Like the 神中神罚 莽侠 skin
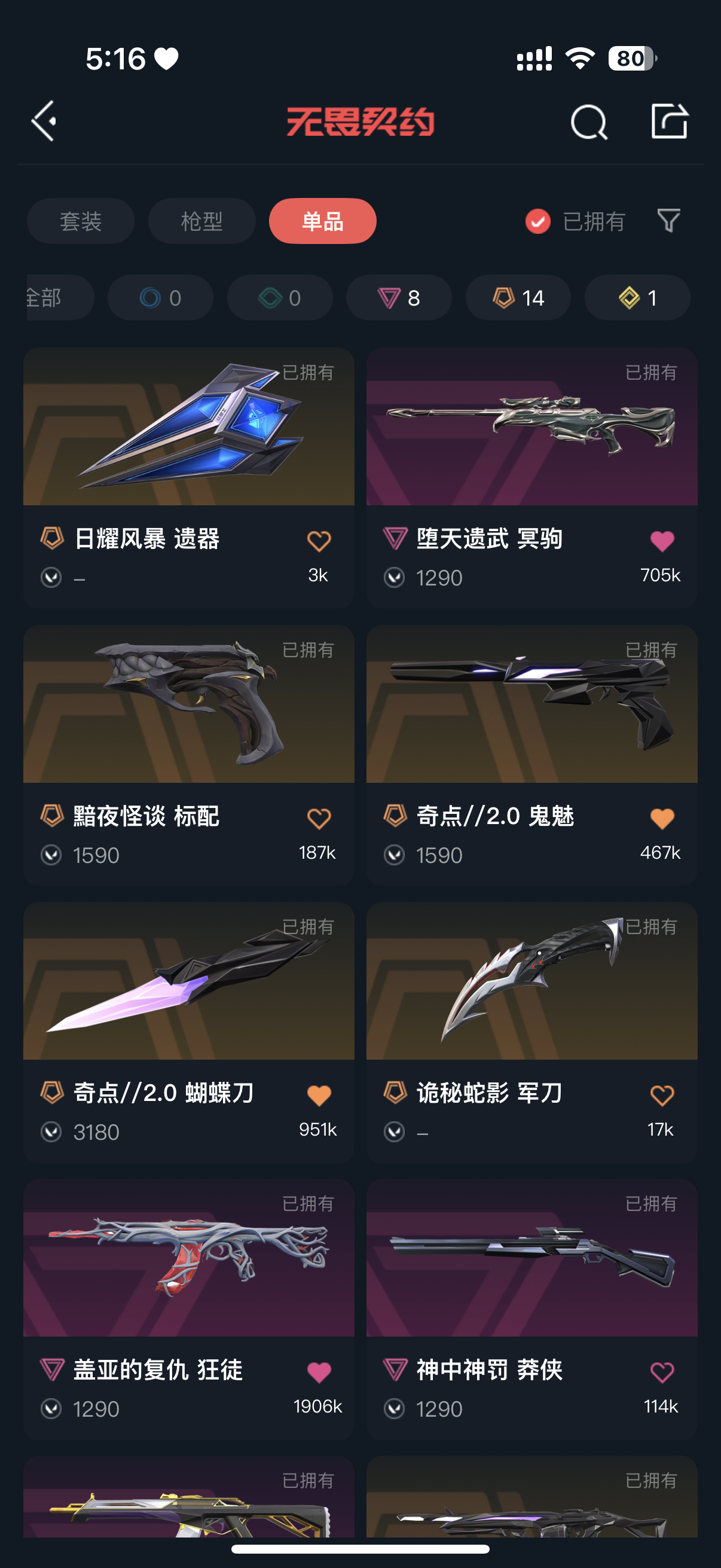The width and height of the screenshot is (721, 1568). tap(662, 1372)
